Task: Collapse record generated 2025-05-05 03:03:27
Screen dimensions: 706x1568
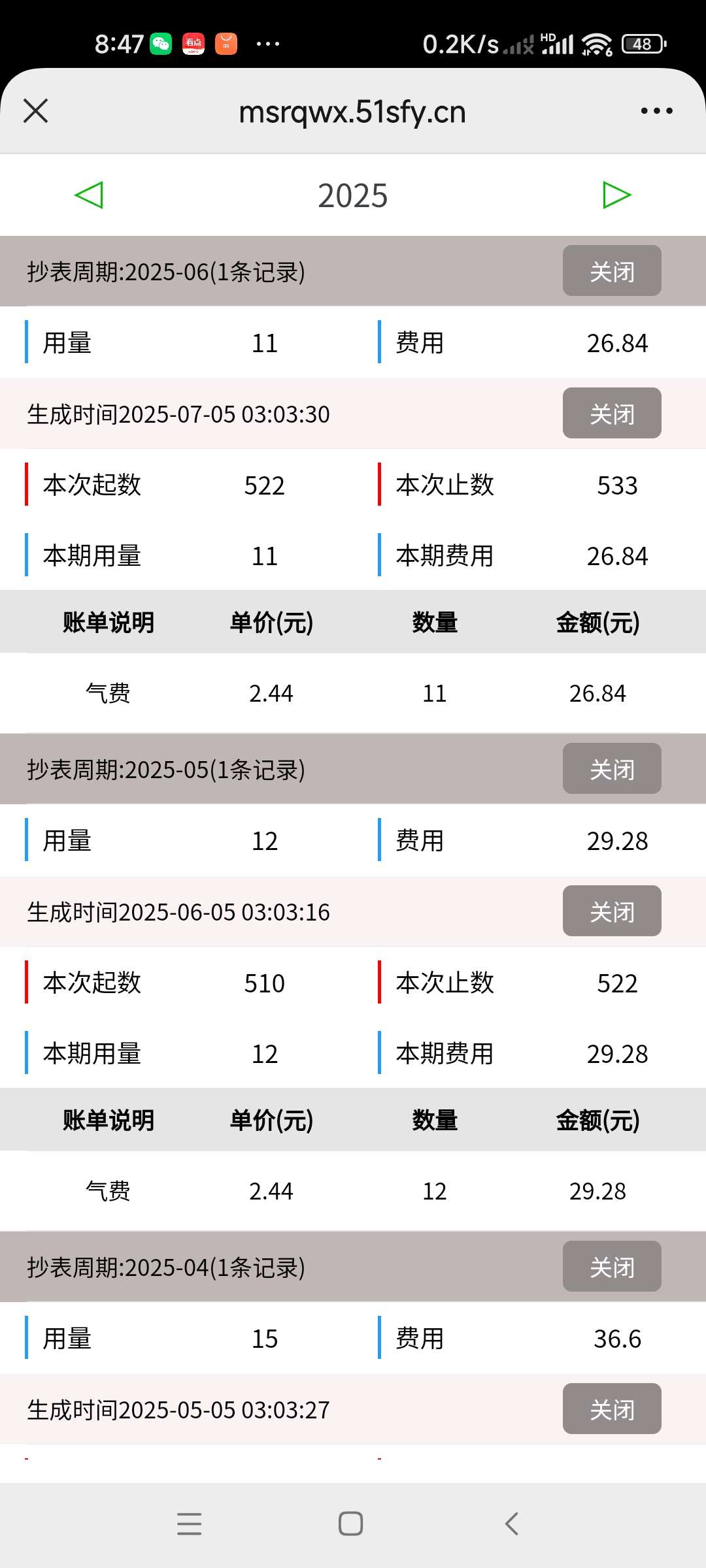Action: 612,1409
